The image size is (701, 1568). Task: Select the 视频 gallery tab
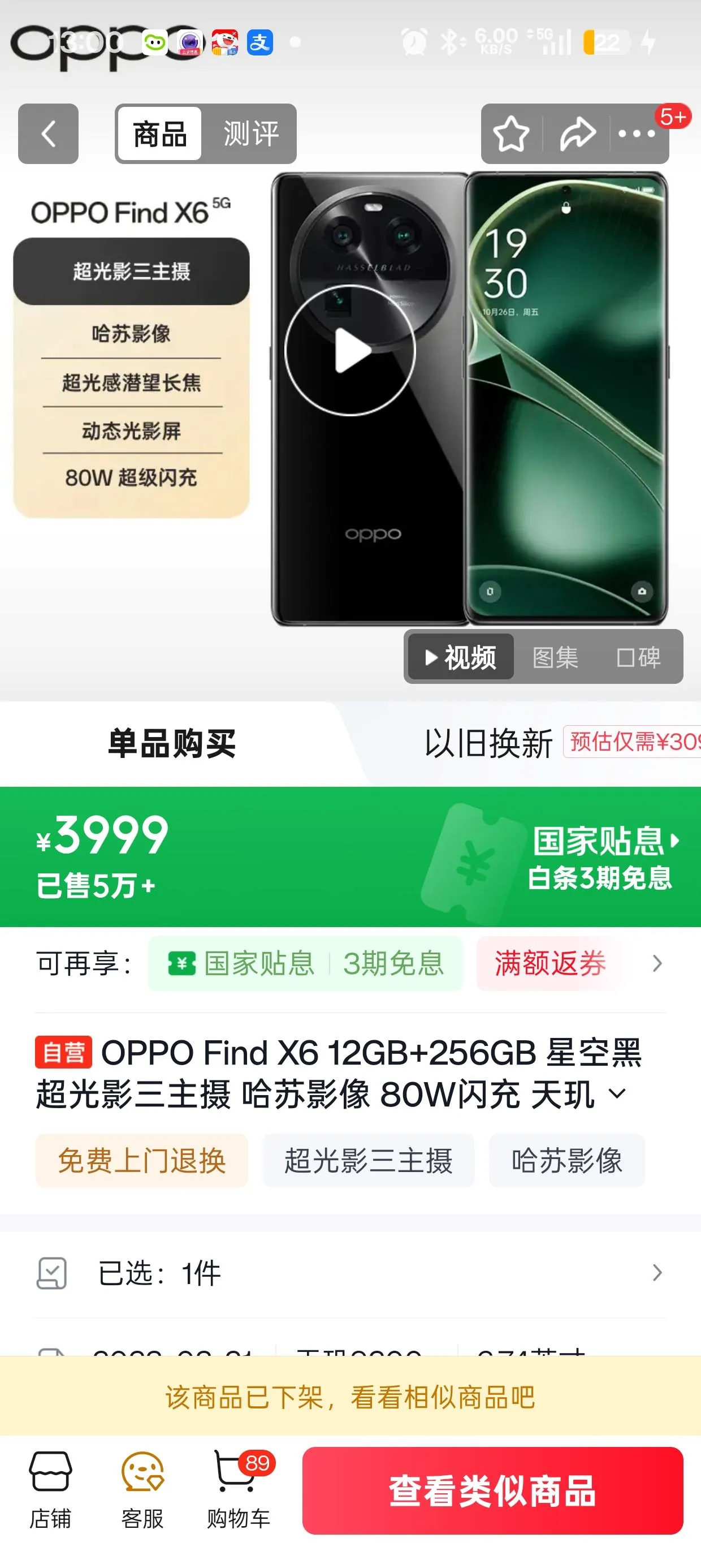click(461, 657)
